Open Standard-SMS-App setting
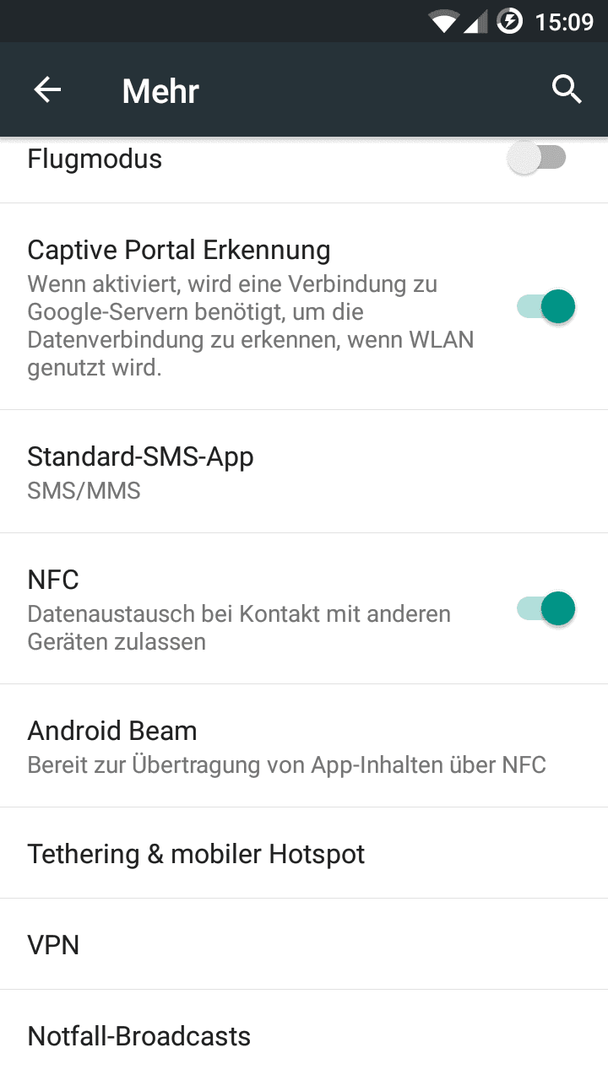The image size is (608, 1080). pos(304,472)
